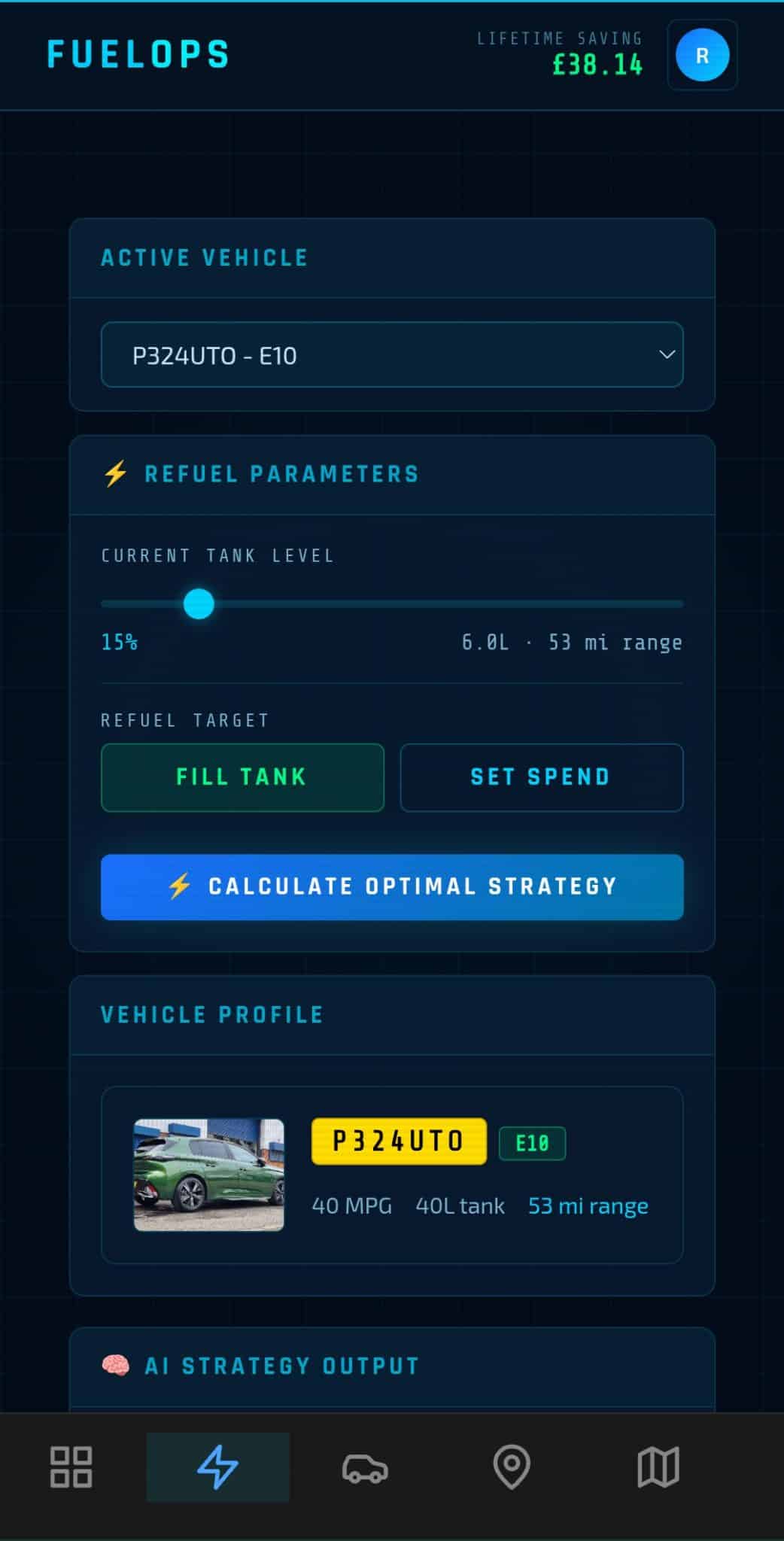784x1541 pixels.
Task: Calculate optimal strategy
Action: [391, 886]
